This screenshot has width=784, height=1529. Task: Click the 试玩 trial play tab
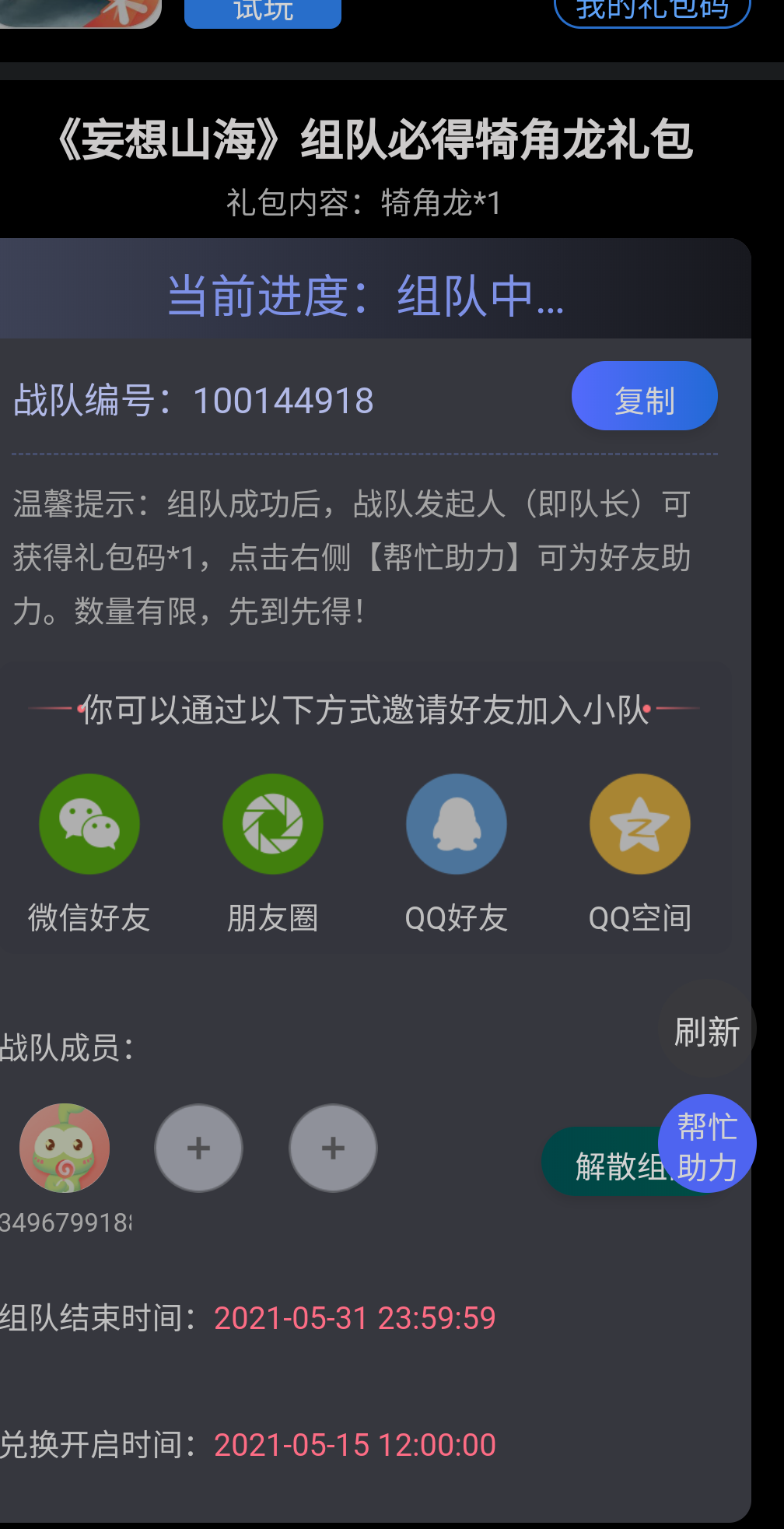tap(262, 9)
